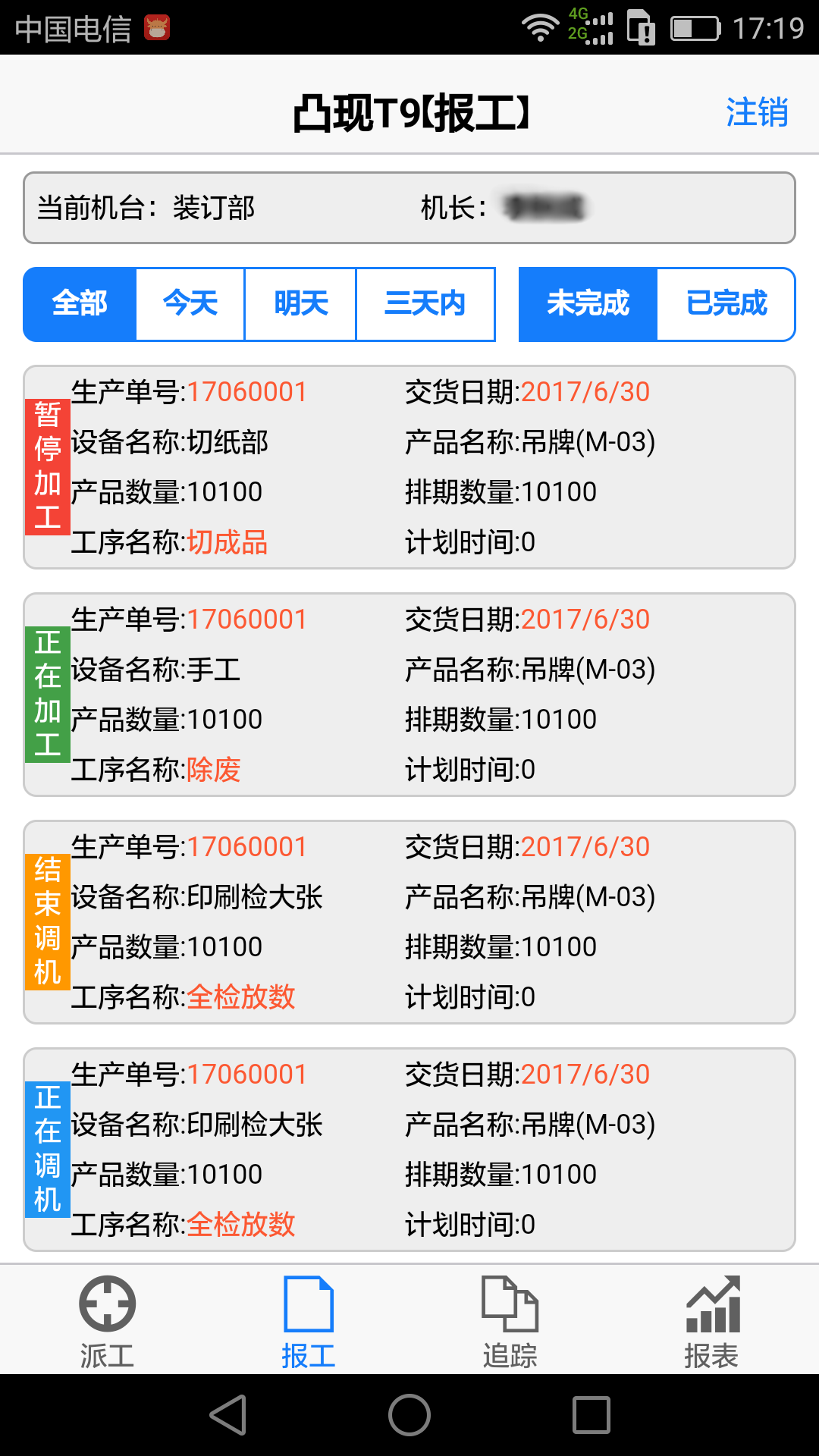The width and height of the screenshot is (819, 1456).
Task: Show orders within 三天内
Action: point(425,304)
